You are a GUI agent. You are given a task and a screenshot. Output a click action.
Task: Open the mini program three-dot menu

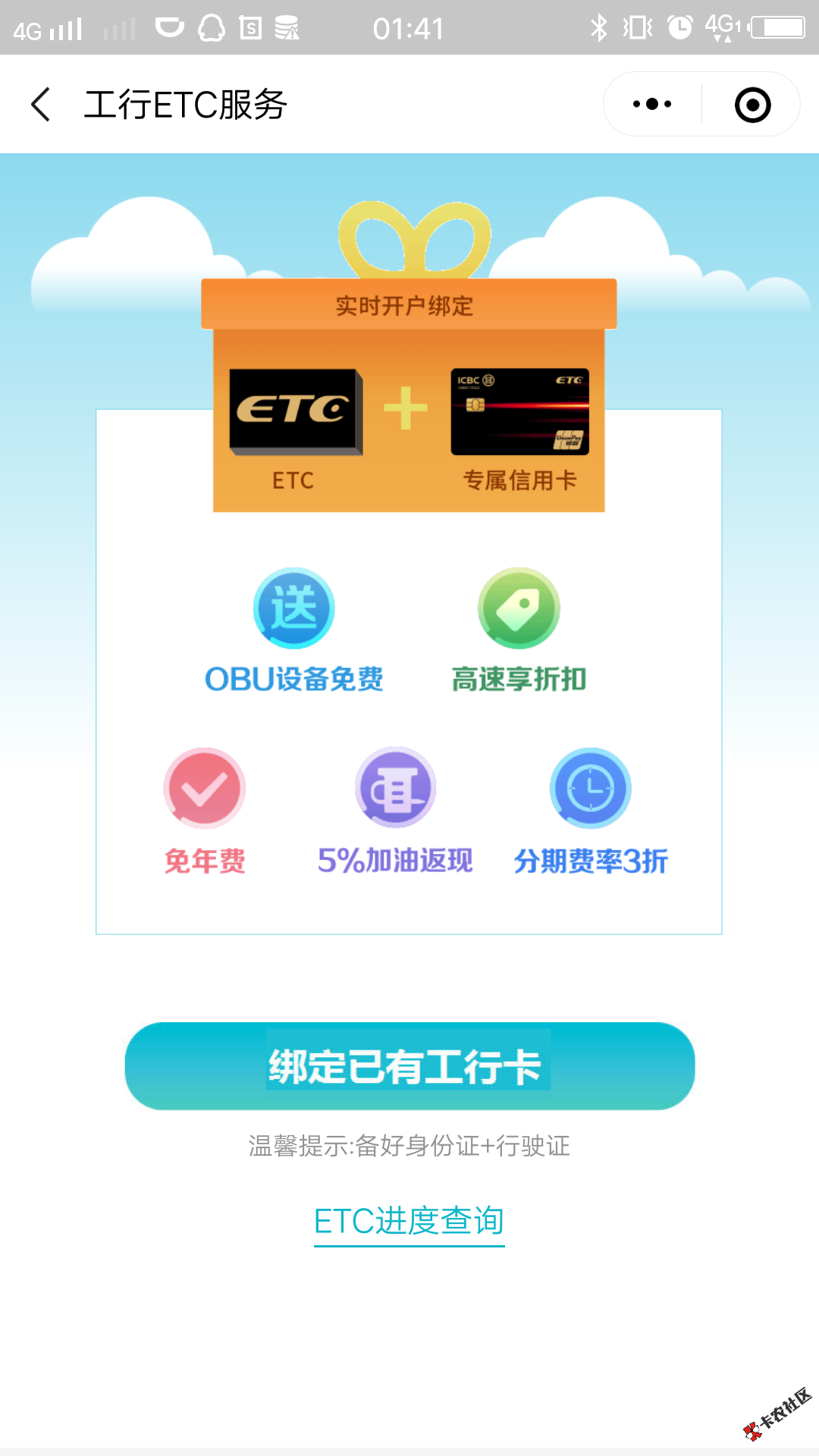[x=652, y=104]
